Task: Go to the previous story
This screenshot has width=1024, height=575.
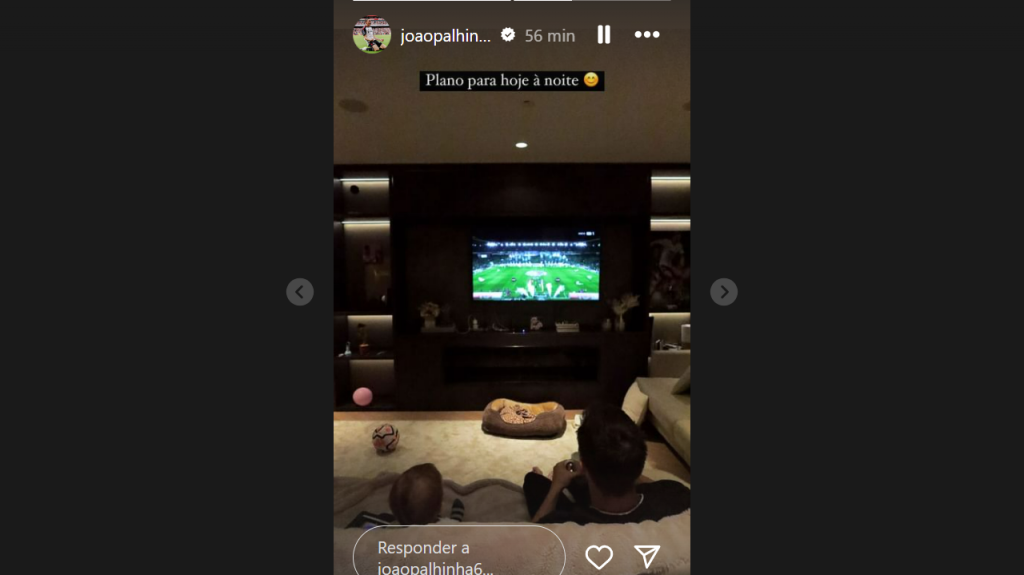Action: coord(300,292)
